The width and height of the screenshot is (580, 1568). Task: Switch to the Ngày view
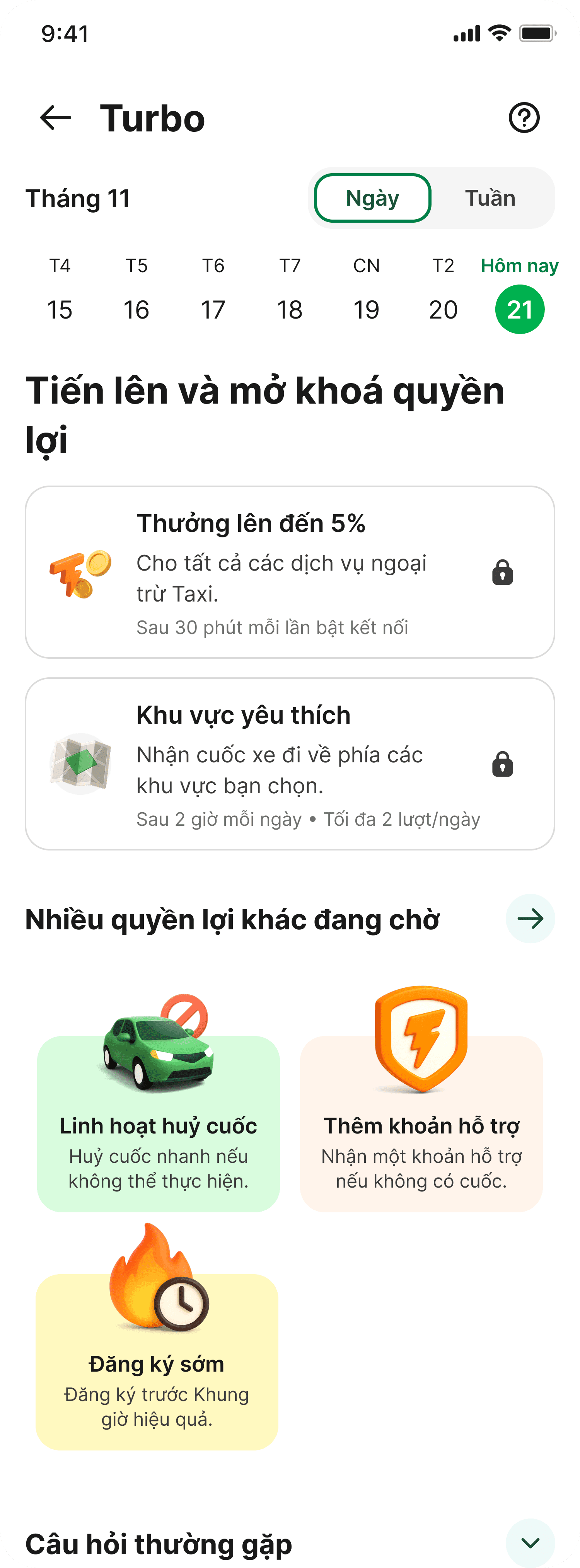pos(372,198)
